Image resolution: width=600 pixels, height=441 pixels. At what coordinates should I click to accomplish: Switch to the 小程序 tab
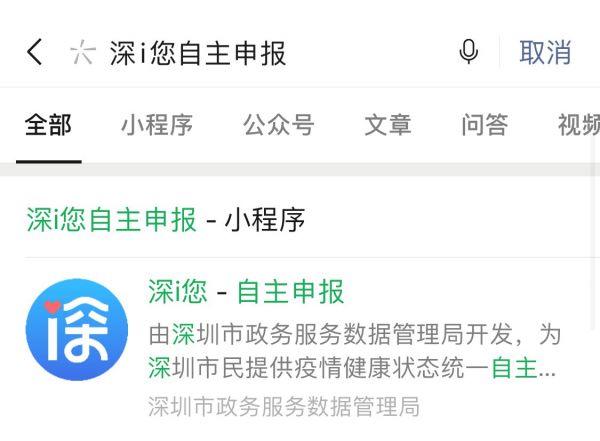157,125
